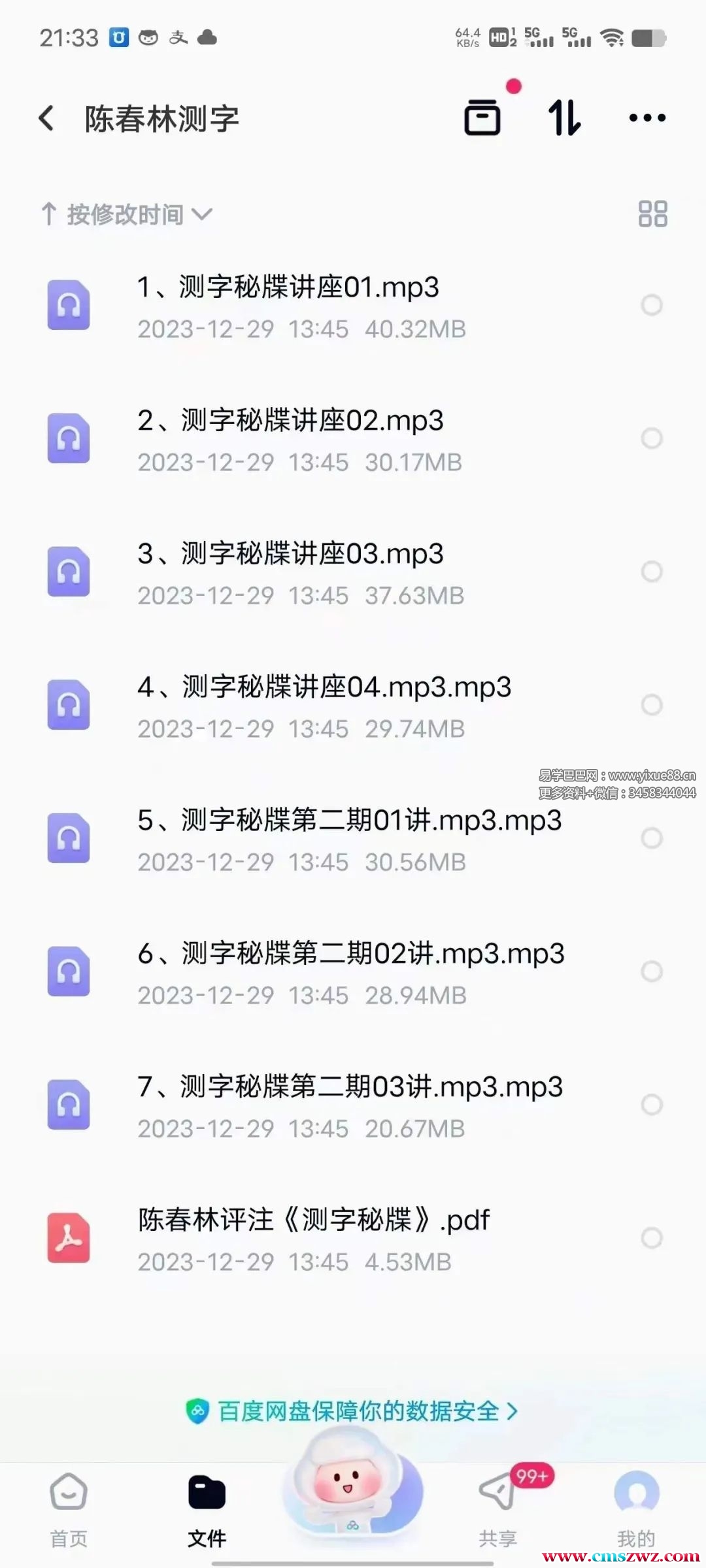Select the checkbox for the PDF file
This screenshot has height=1568, width=706.
[652, 1238]
